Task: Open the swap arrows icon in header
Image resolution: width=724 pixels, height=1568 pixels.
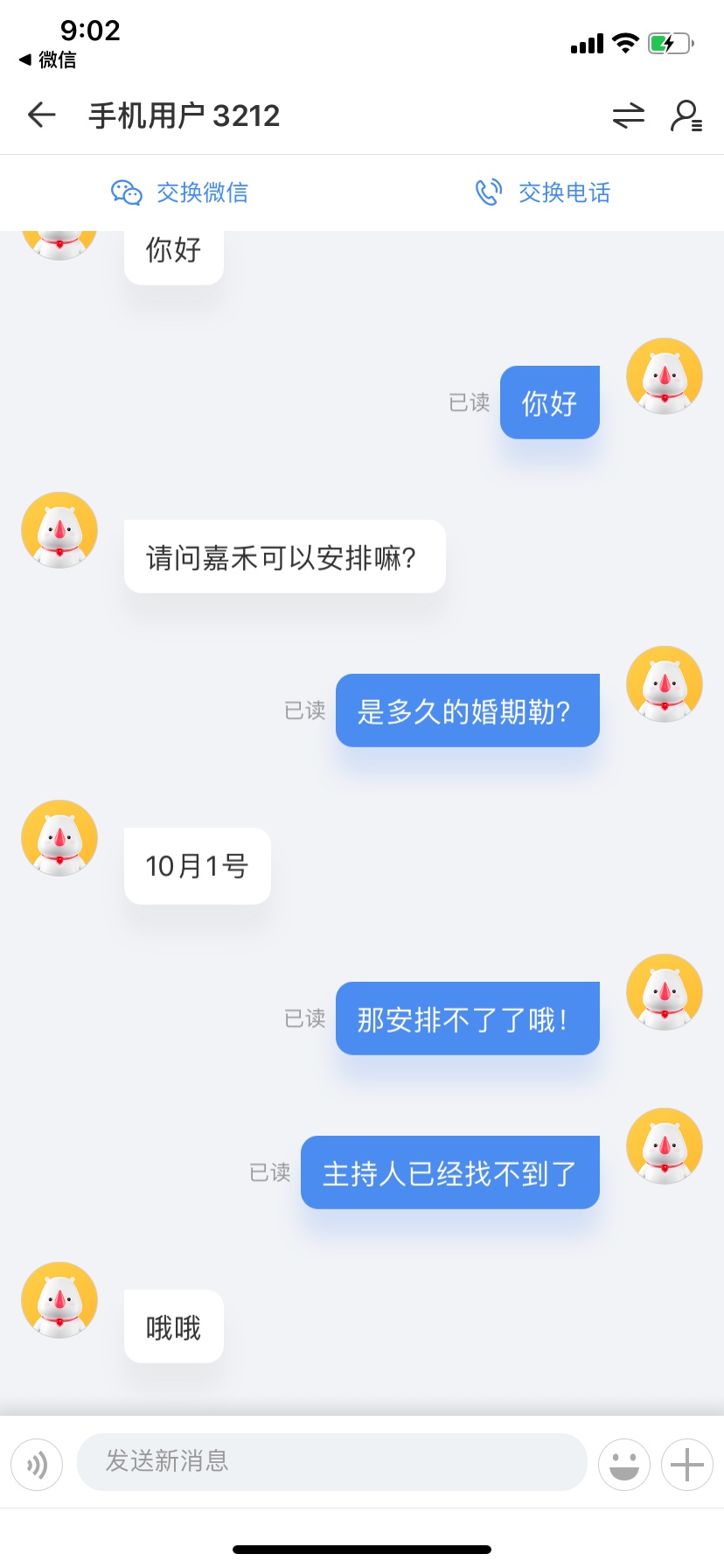Action: pos(628,115)
